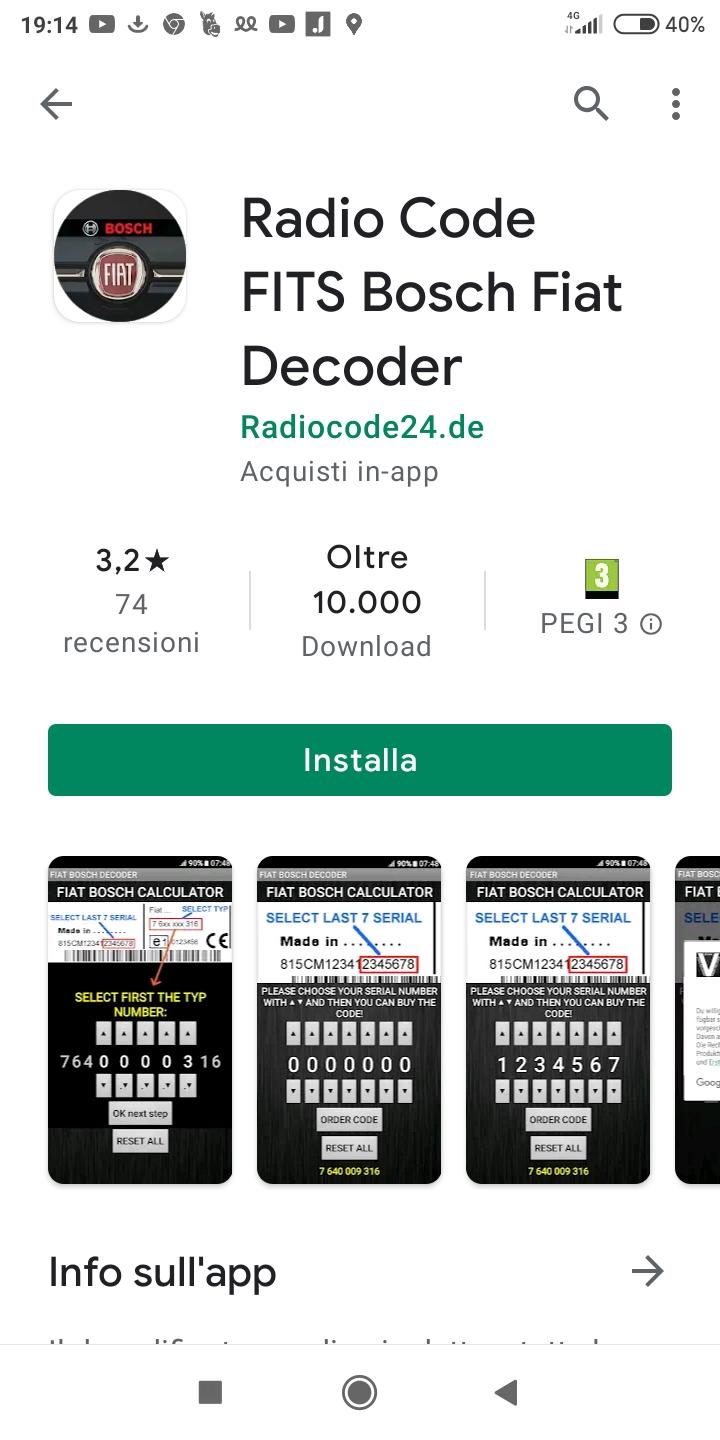Expand Info sull'app with the arrow
This screenshot has height=1440, width=720.
(x=648, y=1272)
